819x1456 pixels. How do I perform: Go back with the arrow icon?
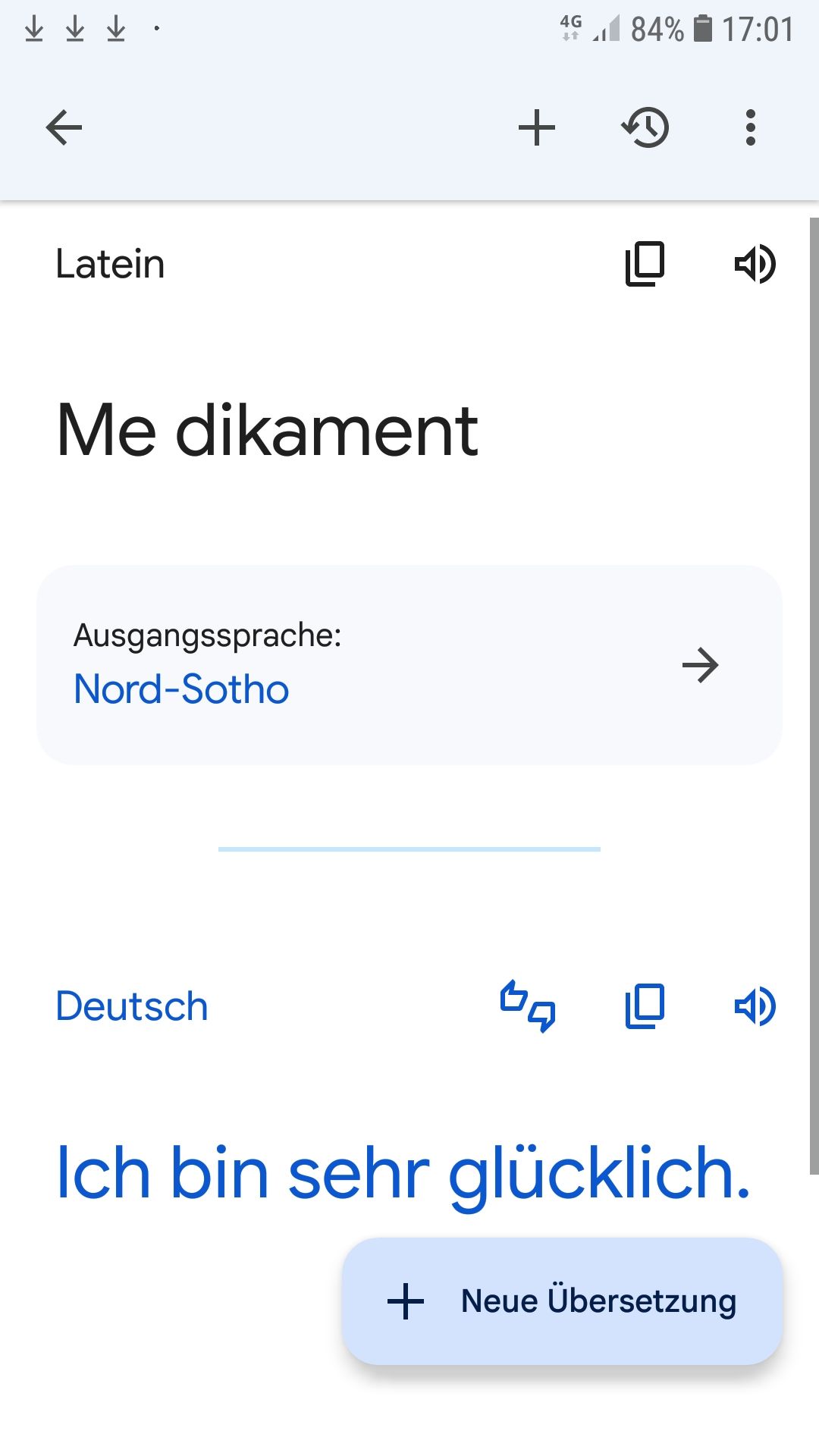[x=64, y=127]
